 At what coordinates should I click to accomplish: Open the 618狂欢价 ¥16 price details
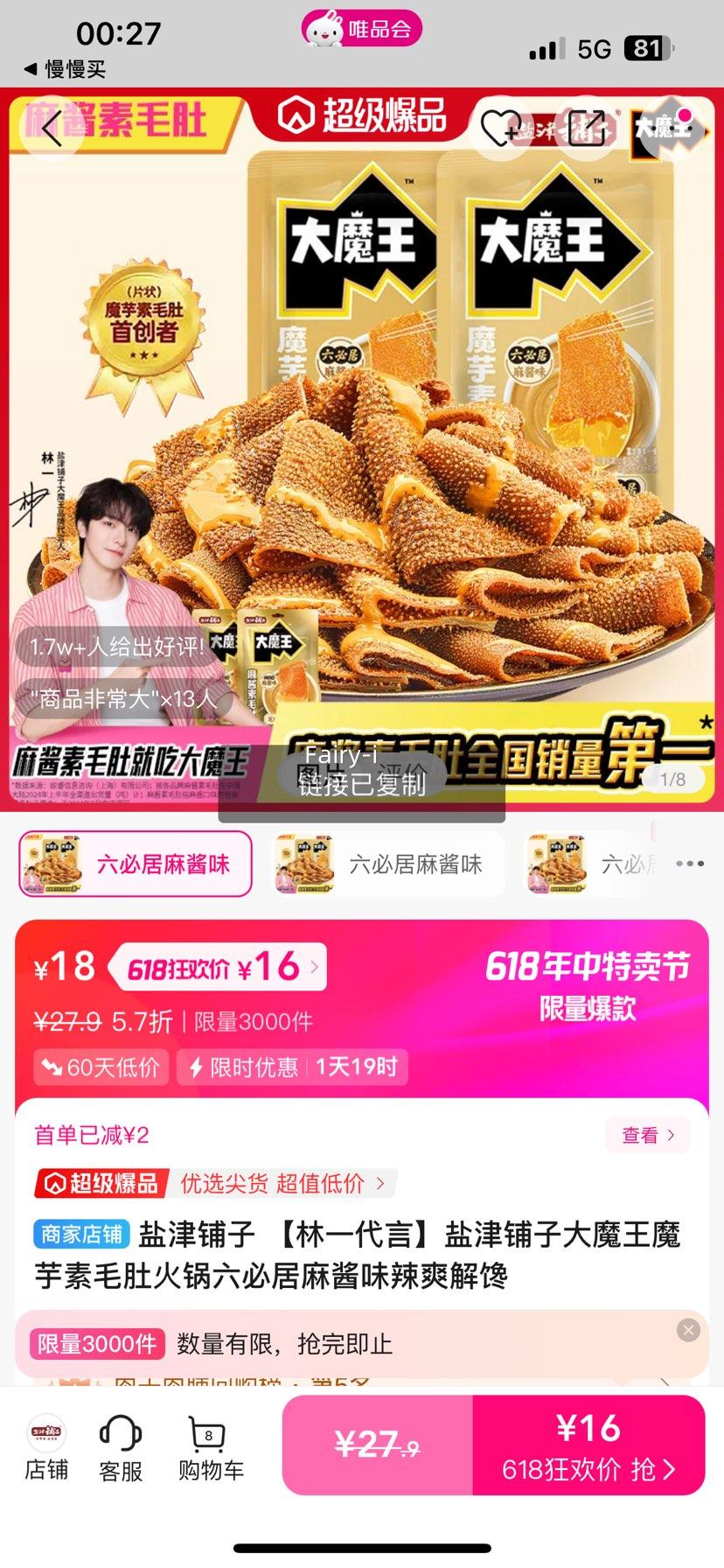(x=223, y=968)
